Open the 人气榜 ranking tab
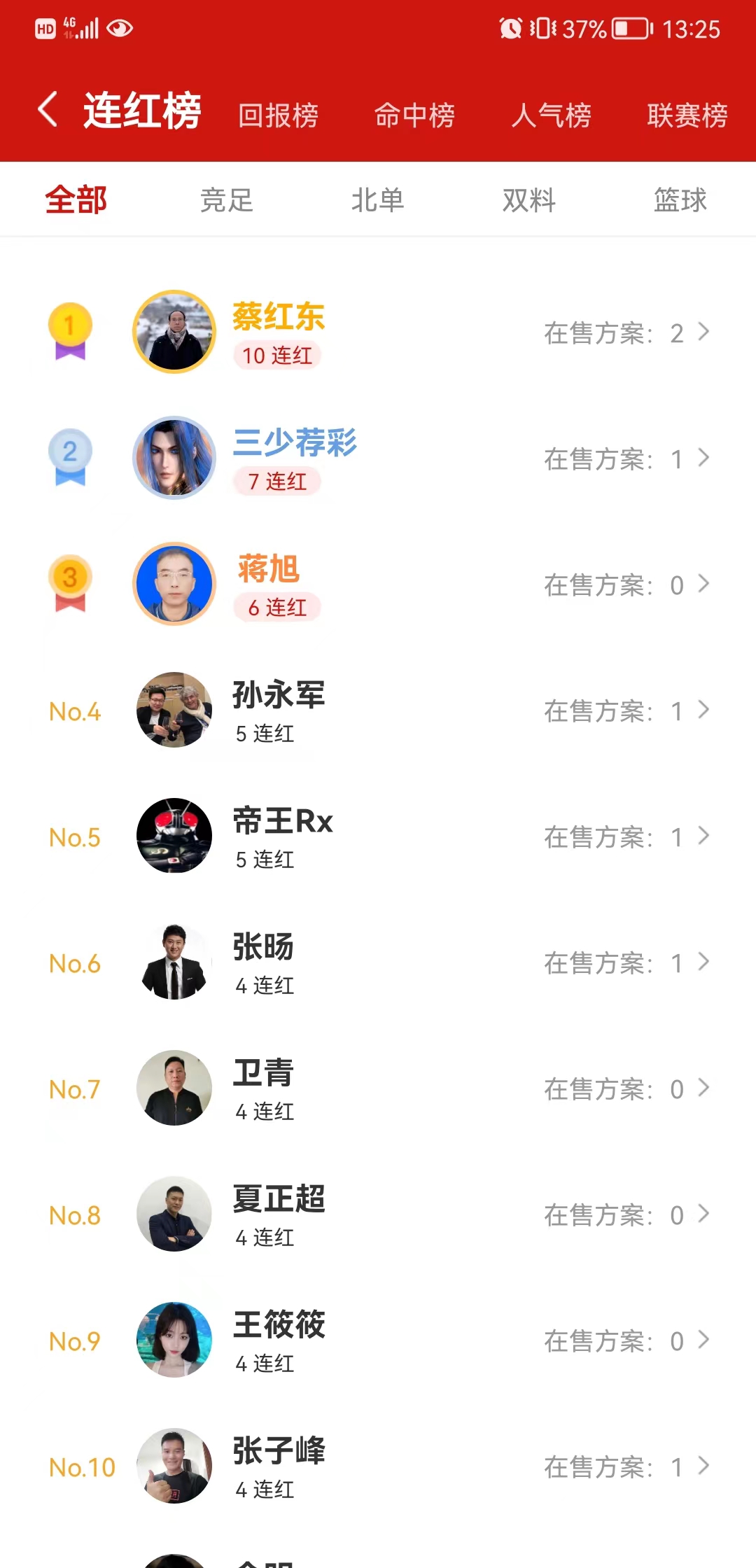The height and width of the screenshot is (1568, 756). (x=551, y=115)
